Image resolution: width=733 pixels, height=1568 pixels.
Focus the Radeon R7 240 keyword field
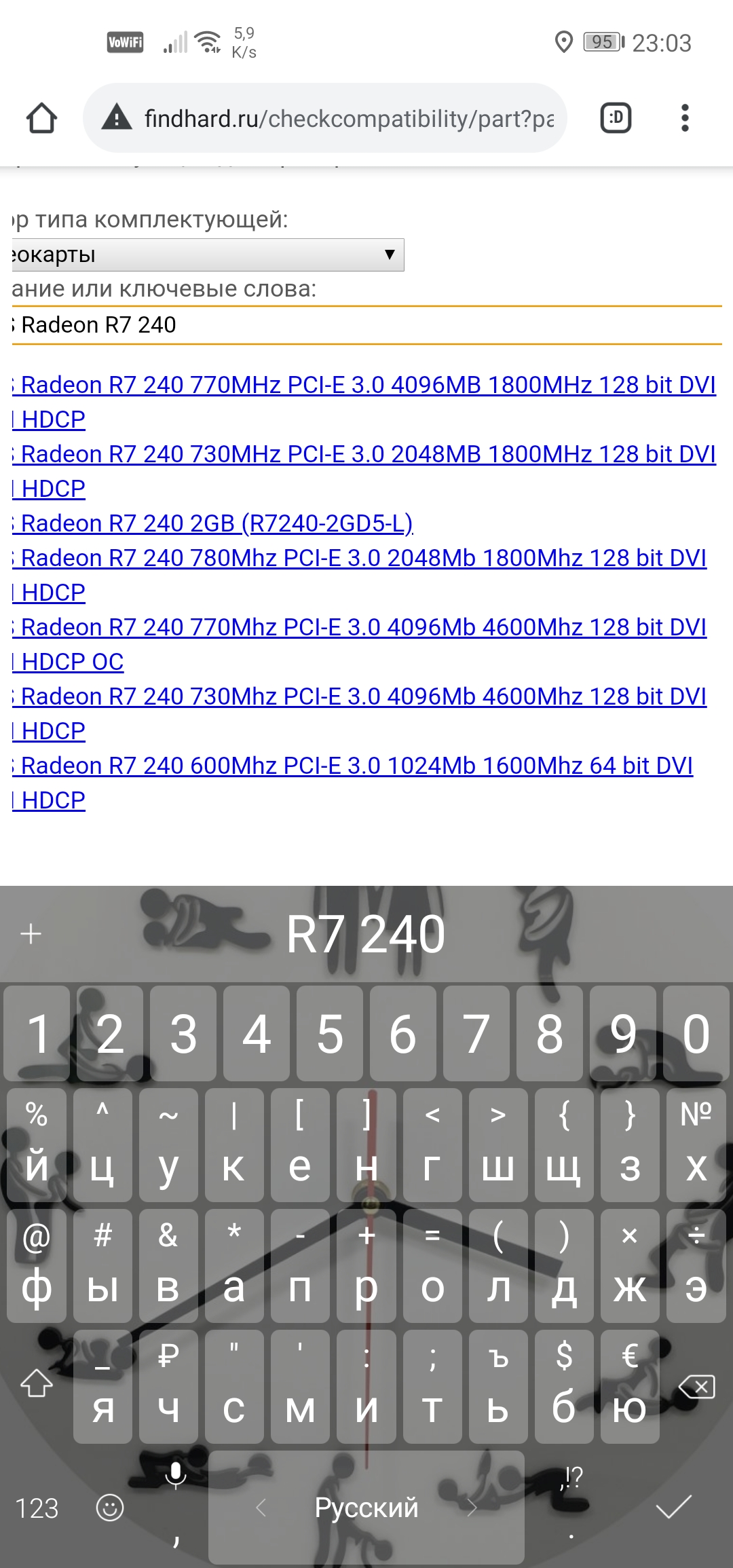click(366, 325)
